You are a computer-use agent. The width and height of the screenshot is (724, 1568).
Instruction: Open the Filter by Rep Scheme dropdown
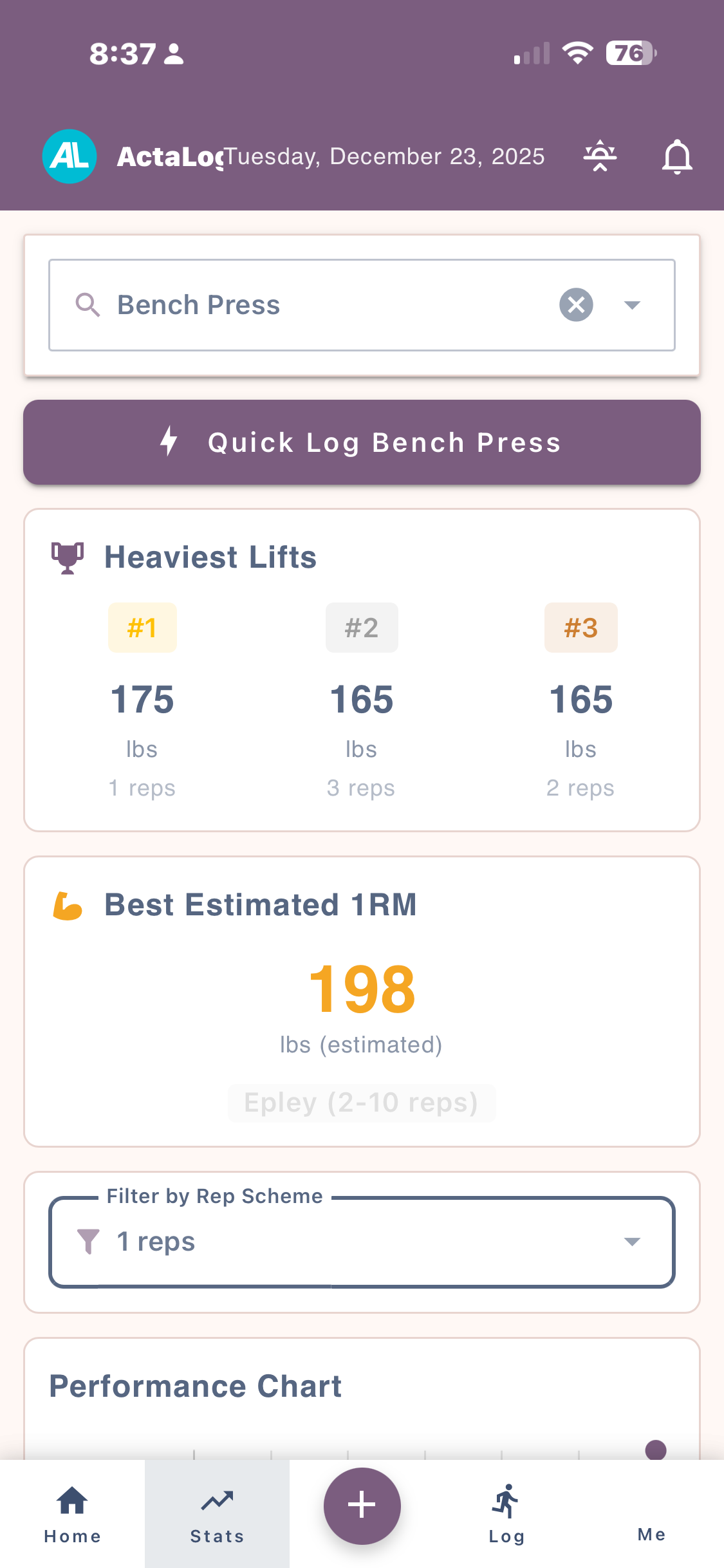pos(362,1242)
